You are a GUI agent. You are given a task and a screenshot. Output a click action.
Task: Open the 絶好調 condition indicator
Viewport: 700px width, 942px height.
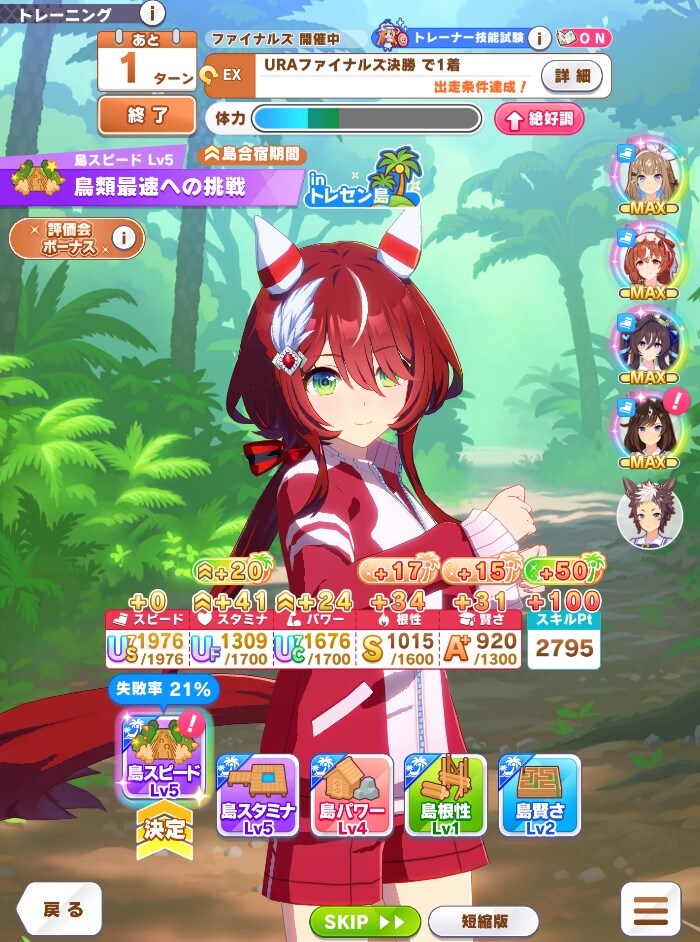click(x=538, y=120)
